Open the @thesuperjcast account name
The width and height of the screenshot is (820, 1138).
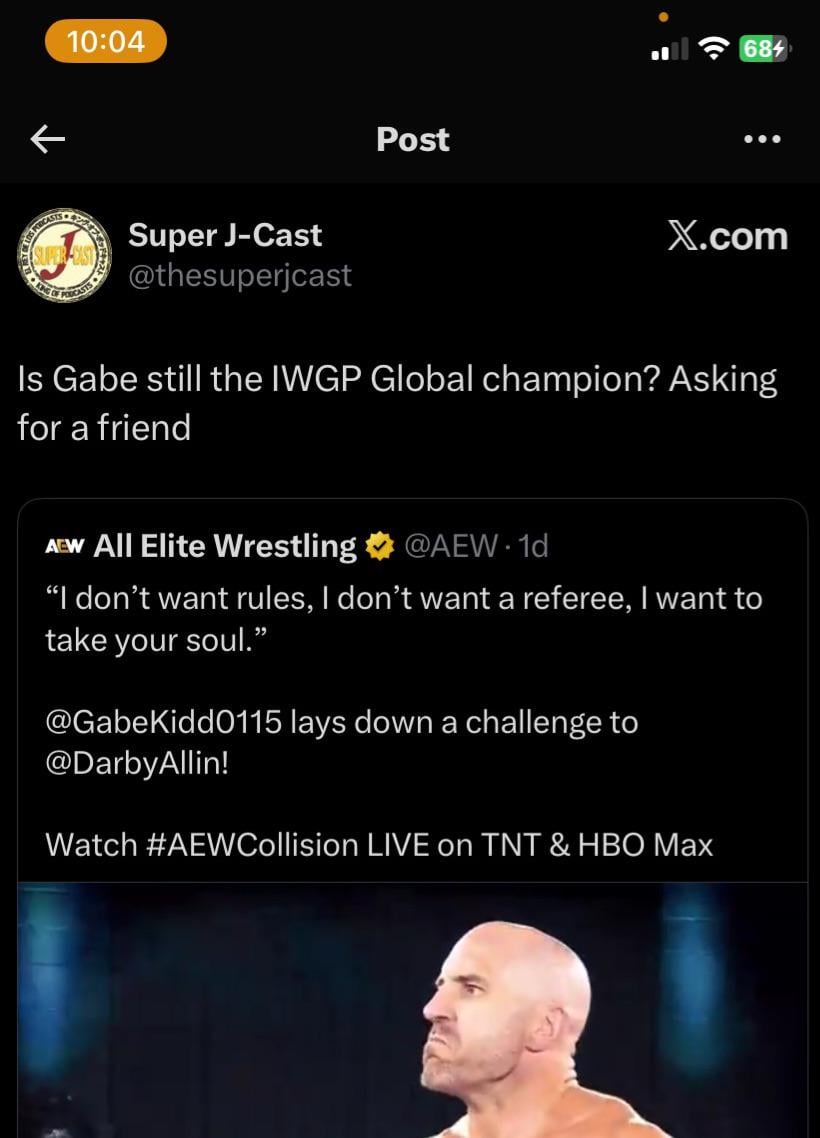click(x=240, y=275)
